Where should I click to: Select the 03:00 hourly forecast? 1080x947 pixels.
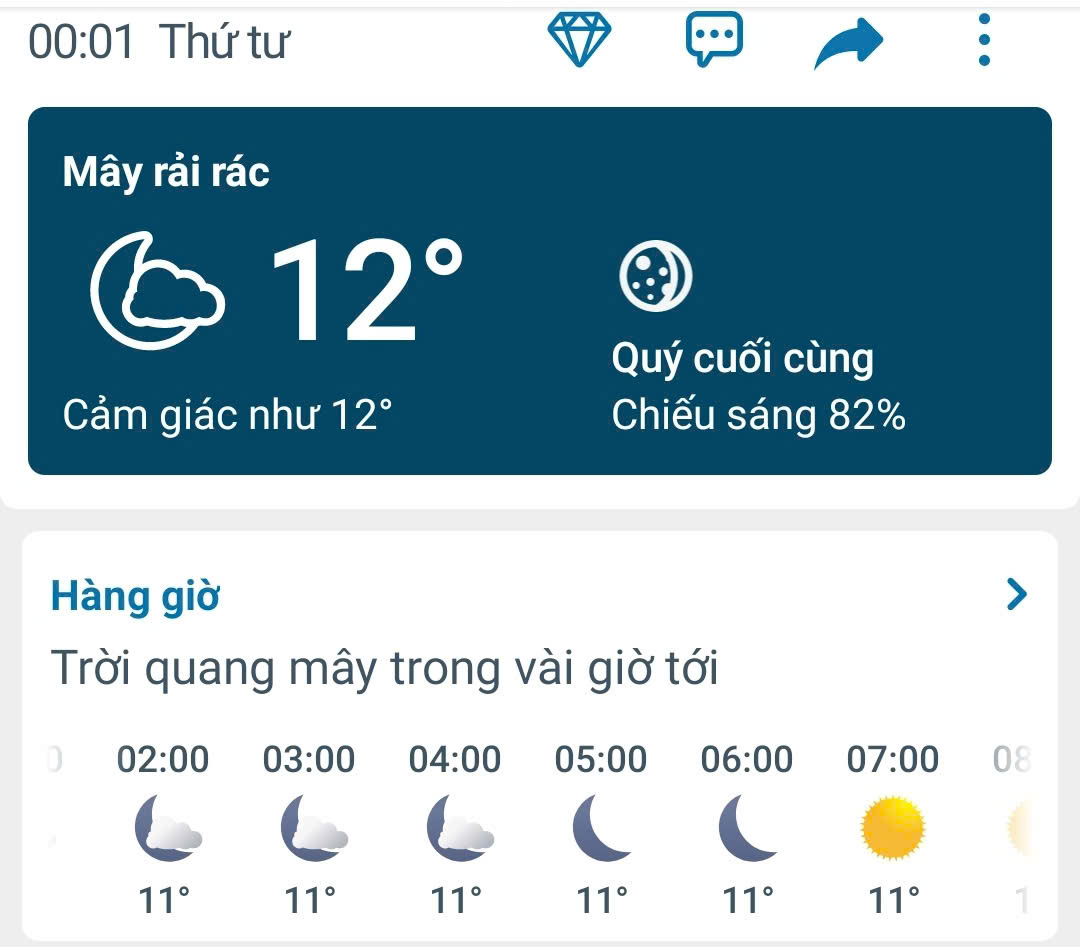[x=310, y=829]
